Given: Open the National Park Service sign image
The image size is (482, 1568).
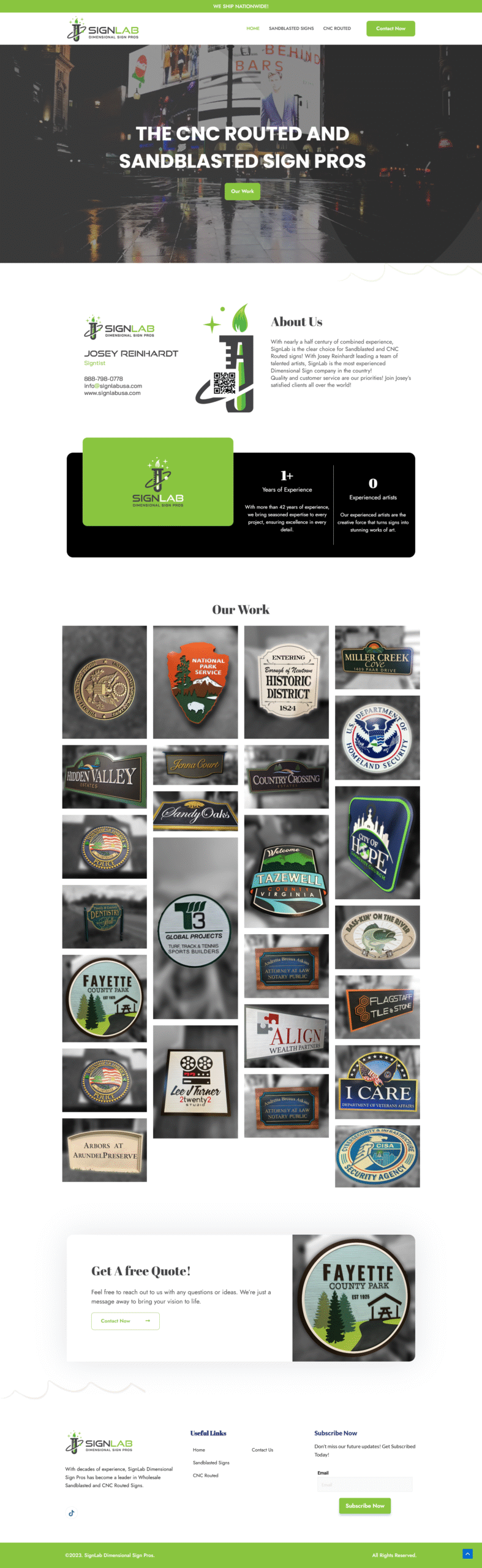Looking at the screenshot, I should pyautogui.click(x=195, y=682).
